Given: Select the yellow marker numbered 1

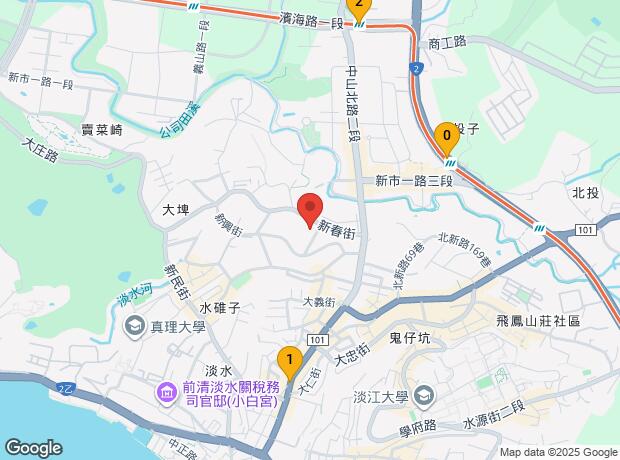Looking at the screenshot, I should point(289,361).
